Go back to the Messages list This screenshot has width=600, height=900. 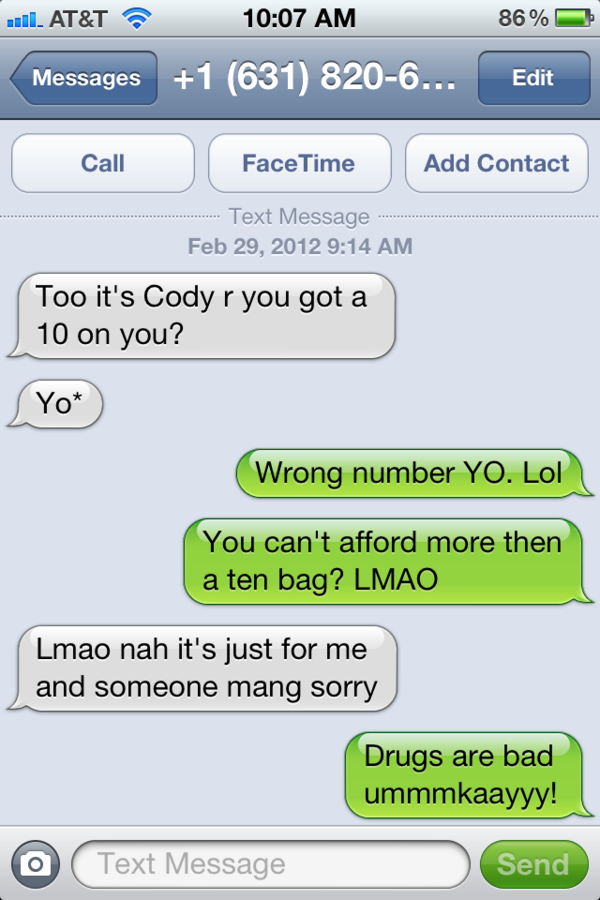coord(84,78)
